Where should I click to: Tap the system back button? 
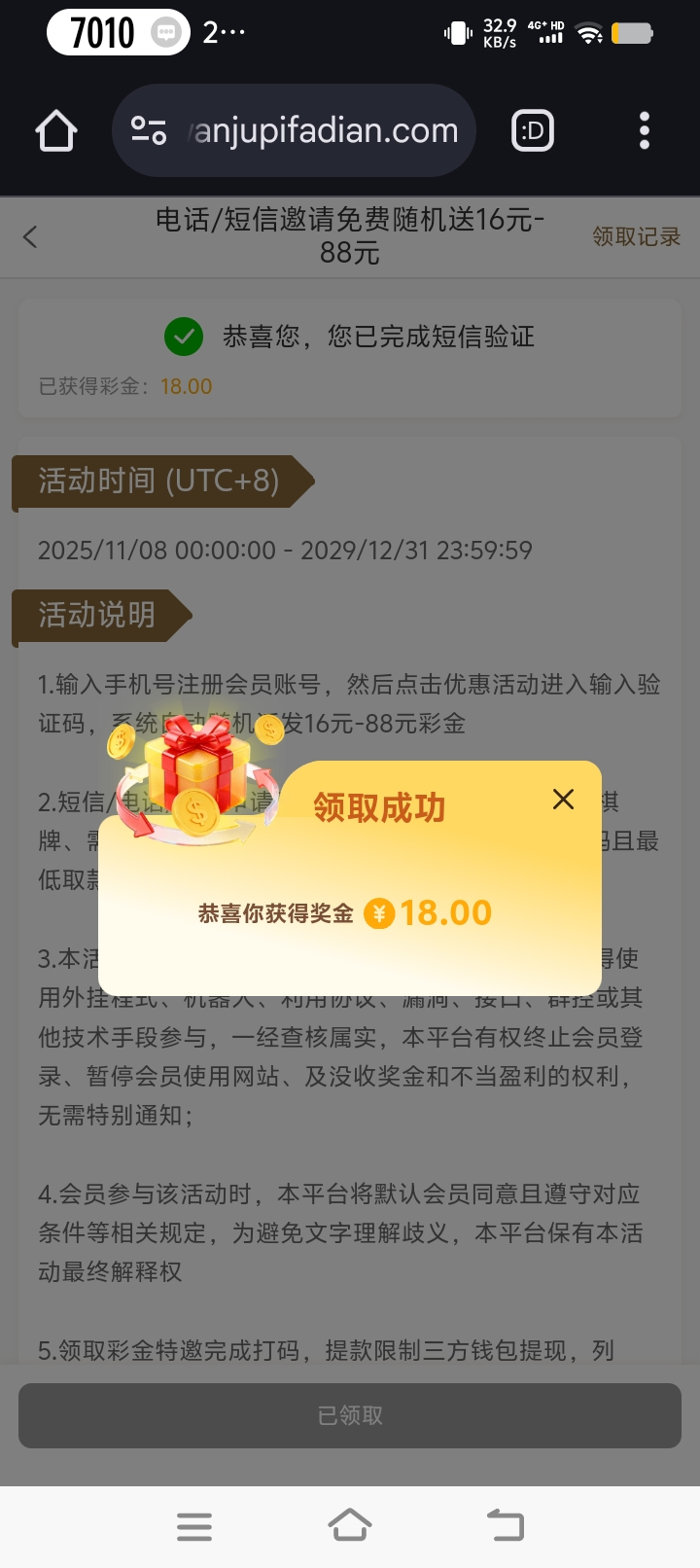click(505, 1526)
